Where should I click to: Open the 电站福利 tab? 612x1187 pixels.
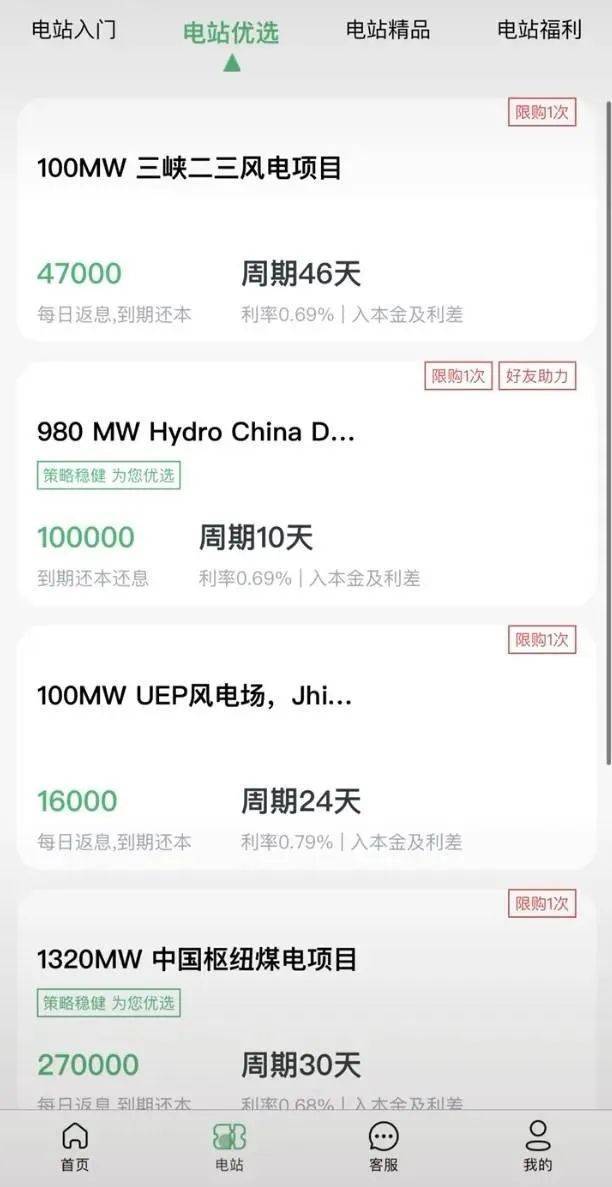539,30
